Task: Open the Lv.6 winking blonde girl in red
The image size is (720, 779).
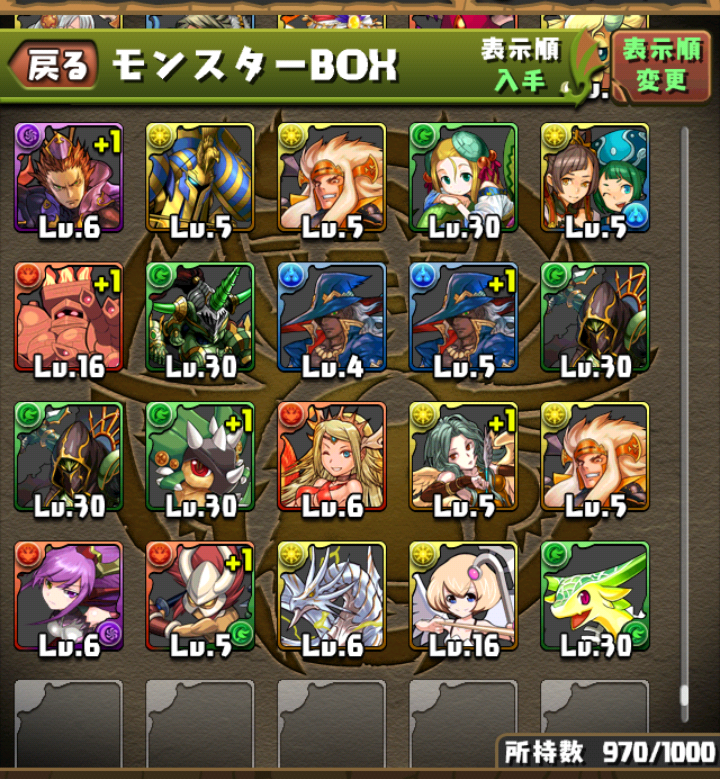Action: pos(332,458)
